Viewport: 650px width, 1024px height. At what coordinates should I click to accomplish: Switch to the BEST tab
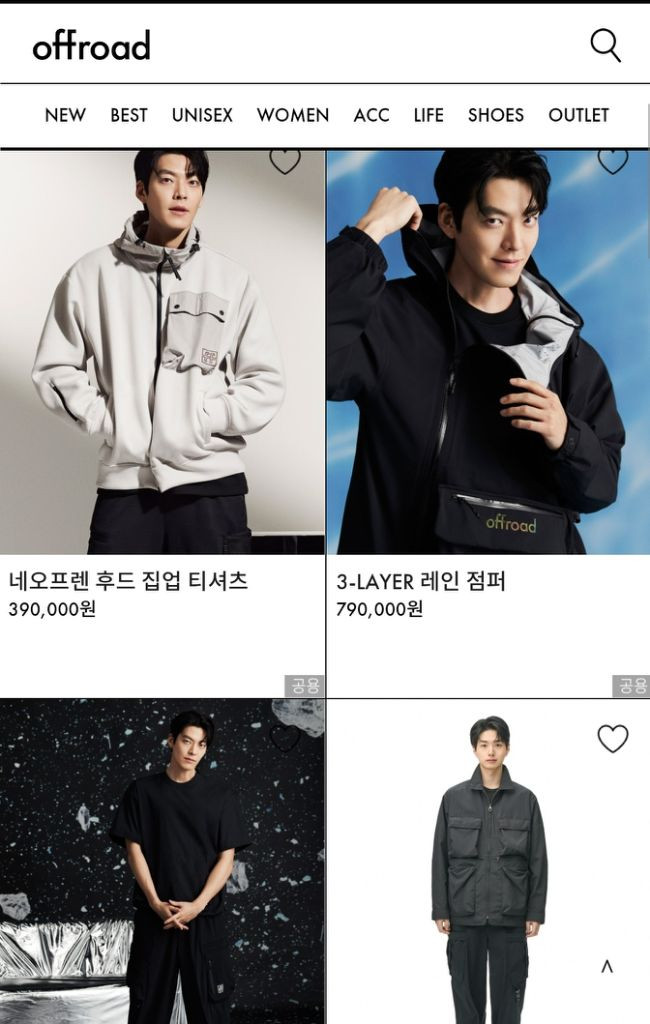[x=129, y=115]
